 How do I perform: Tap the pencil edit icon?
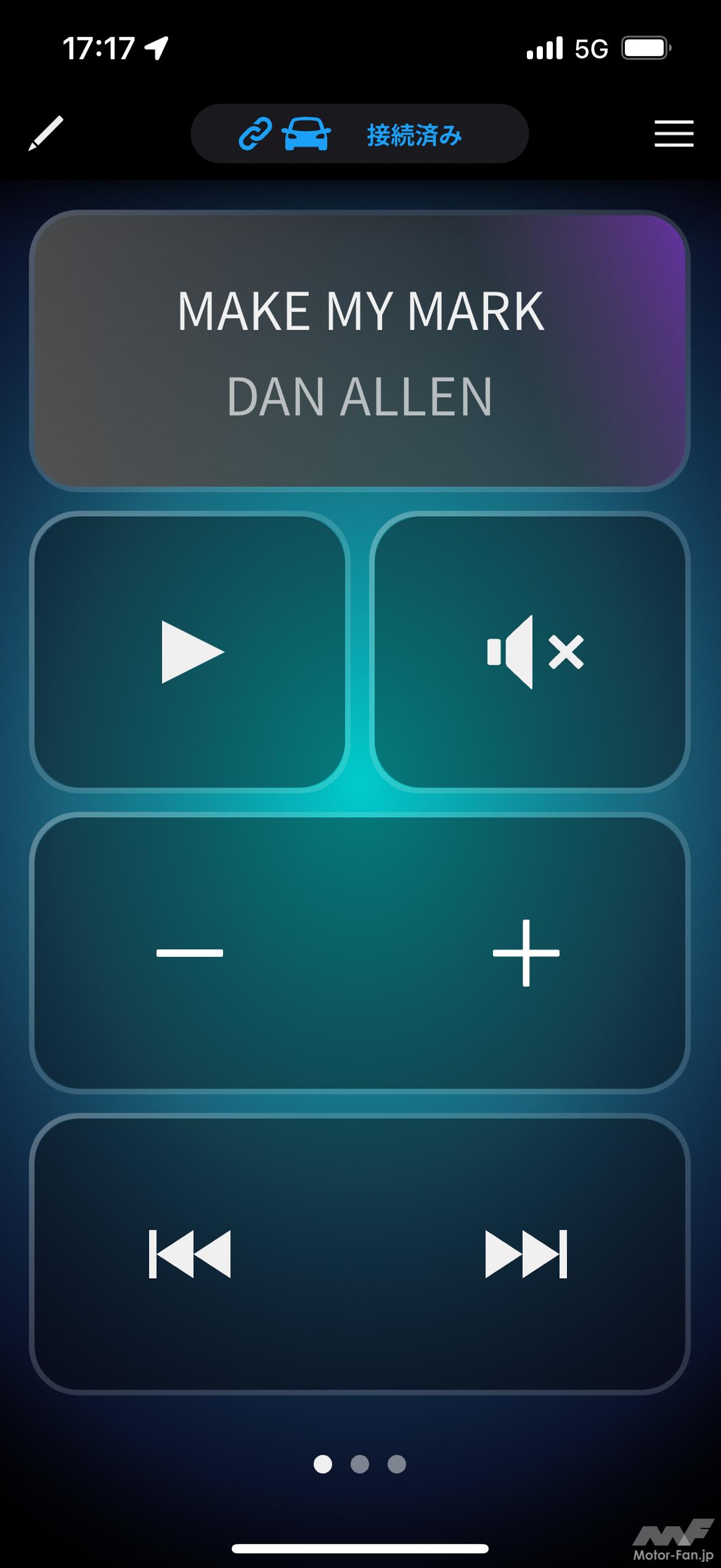[x=46, y=133]
